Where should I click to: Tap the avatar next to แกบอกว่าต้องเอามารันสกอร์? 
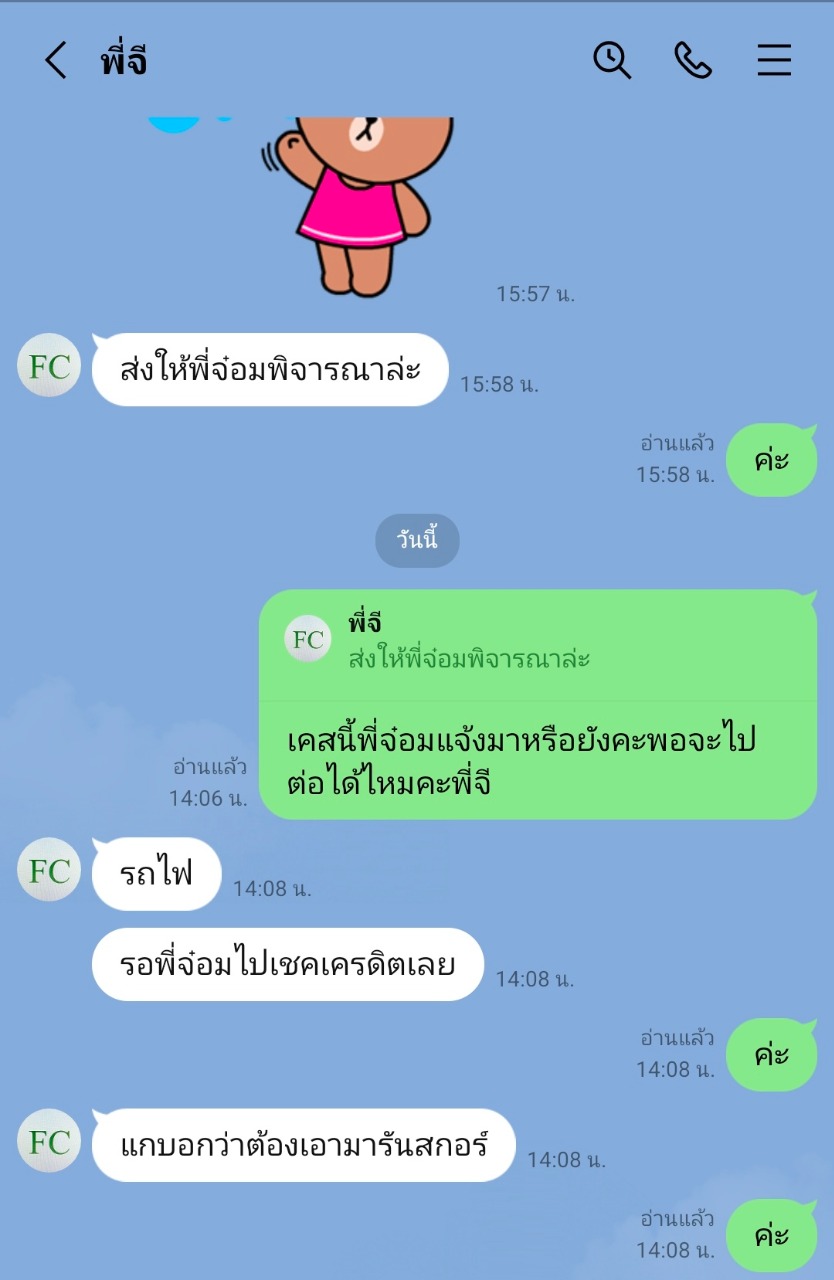click(49, 1141)
